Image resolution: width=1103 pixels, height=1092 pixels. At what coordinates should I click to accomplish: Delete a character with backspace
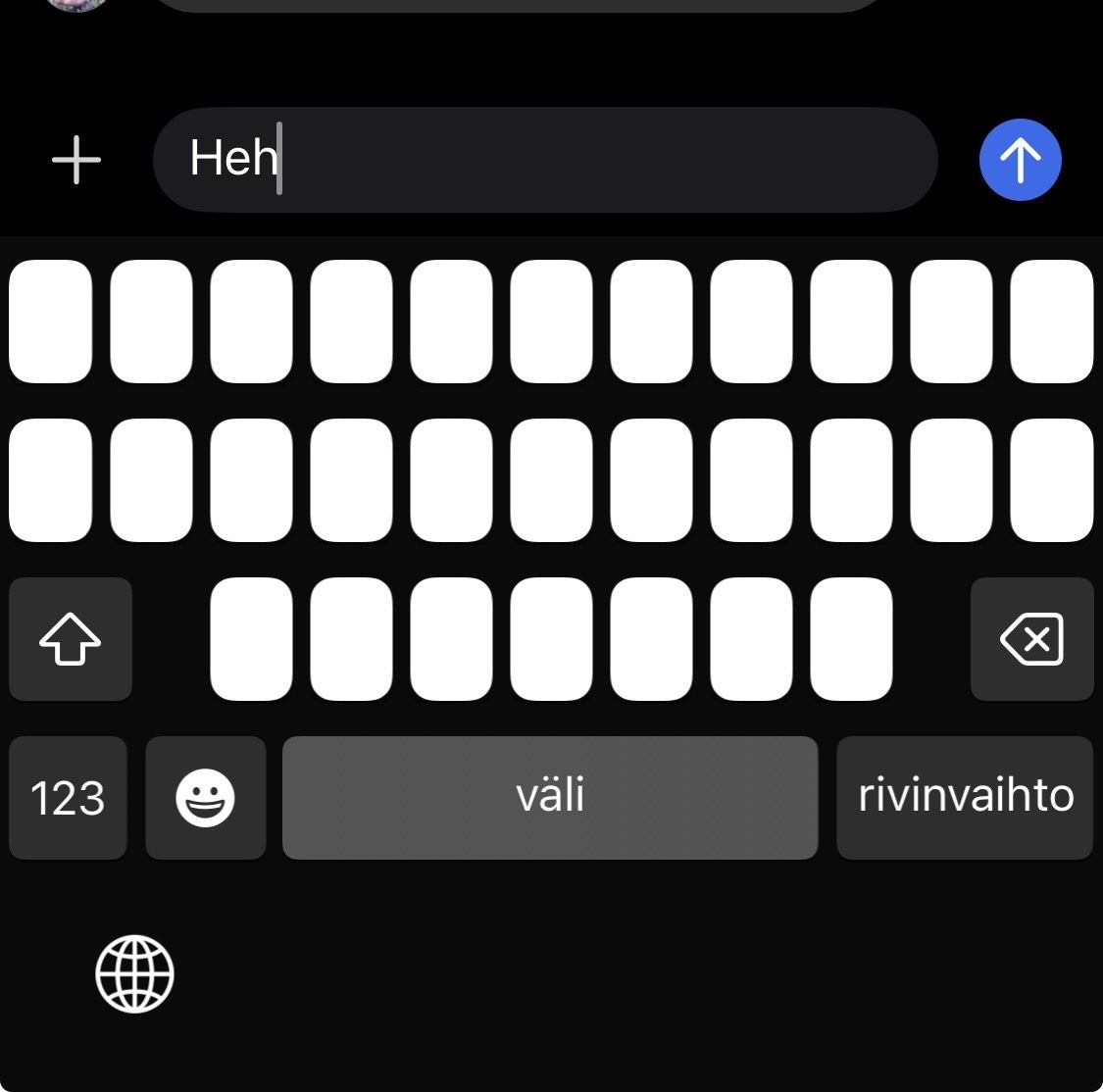coord(1031,639)
